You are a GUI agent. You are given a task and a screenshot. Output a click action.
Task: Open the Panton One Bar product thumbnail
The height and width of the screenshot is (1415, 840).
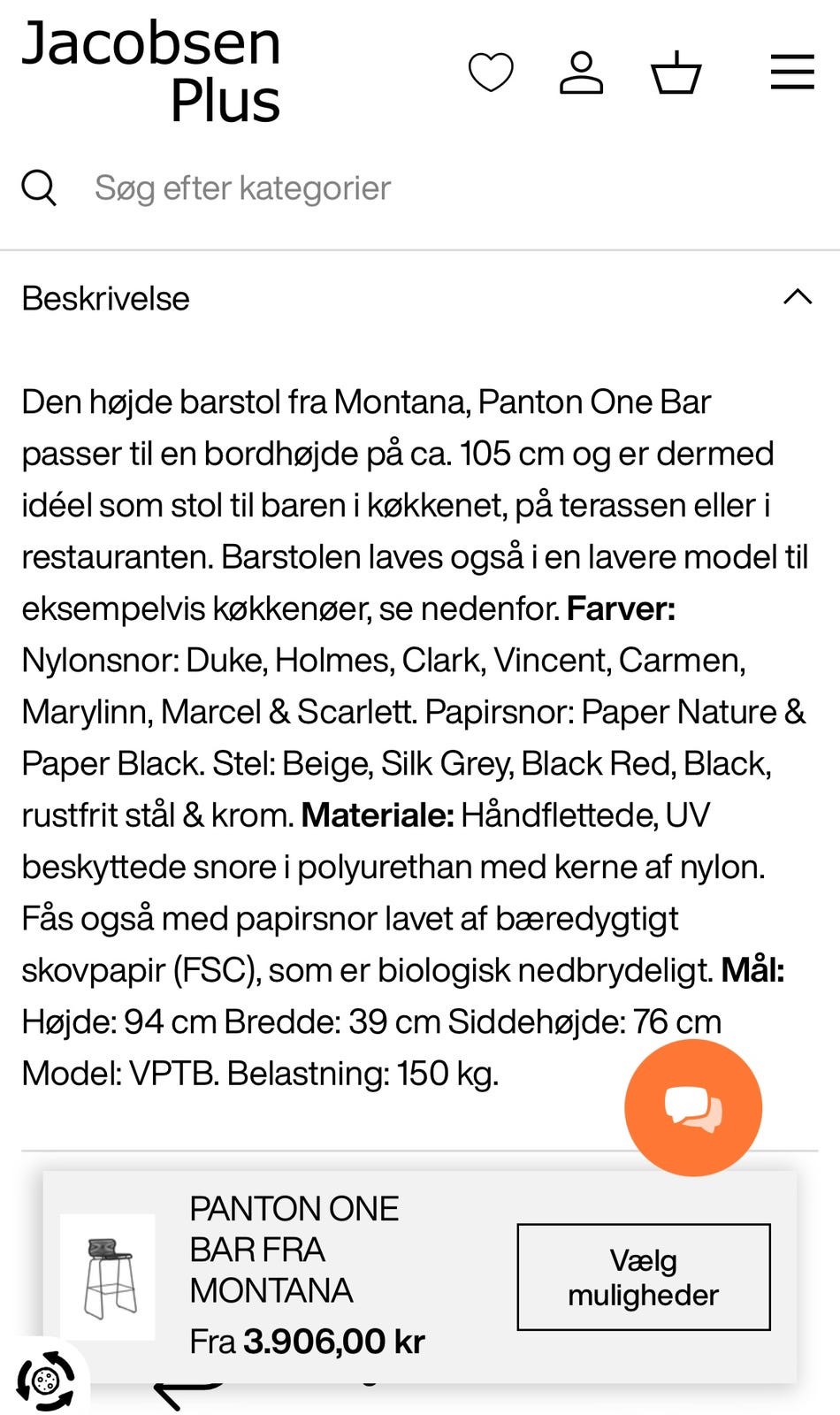(x=108, y=1276)
